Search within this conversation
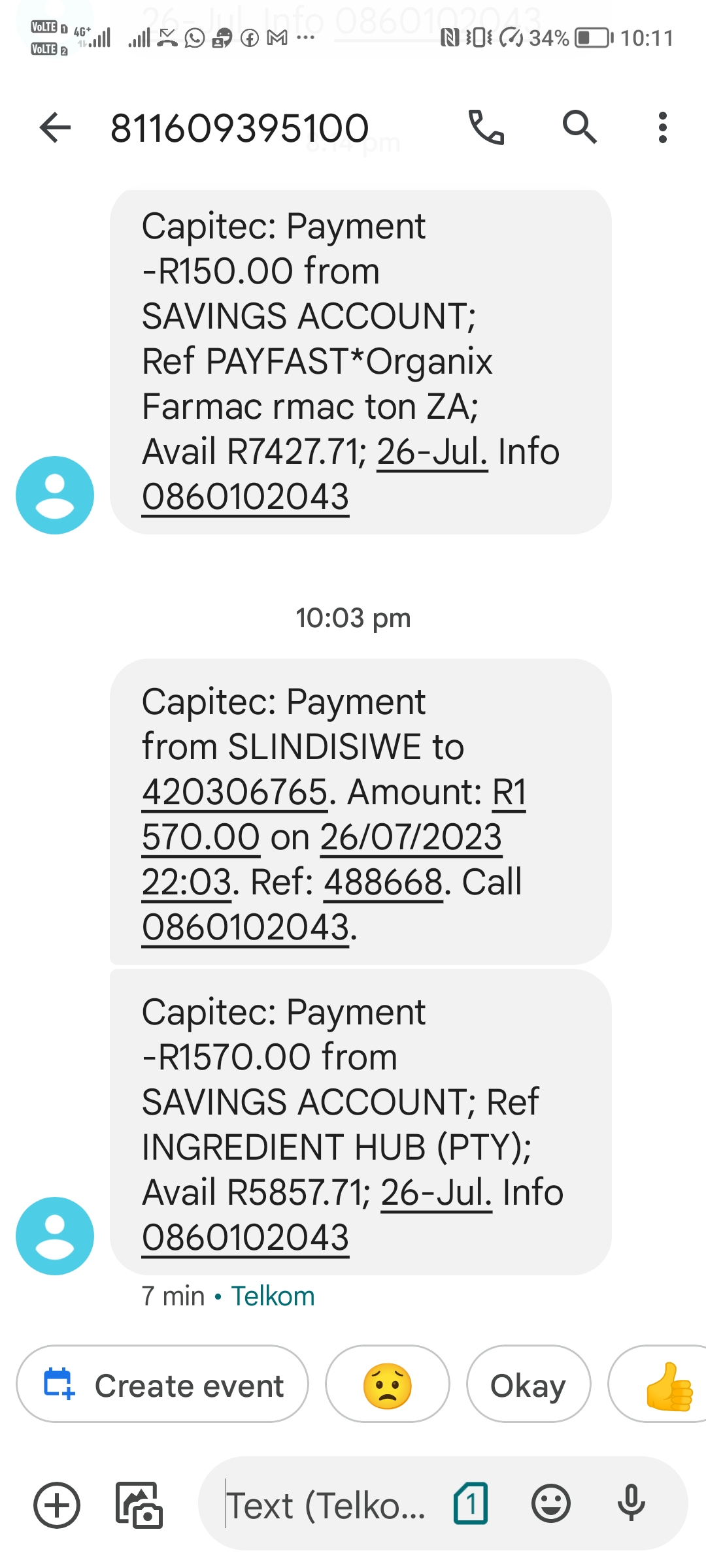The image size is (706, 1568). (x=580, y=127)
